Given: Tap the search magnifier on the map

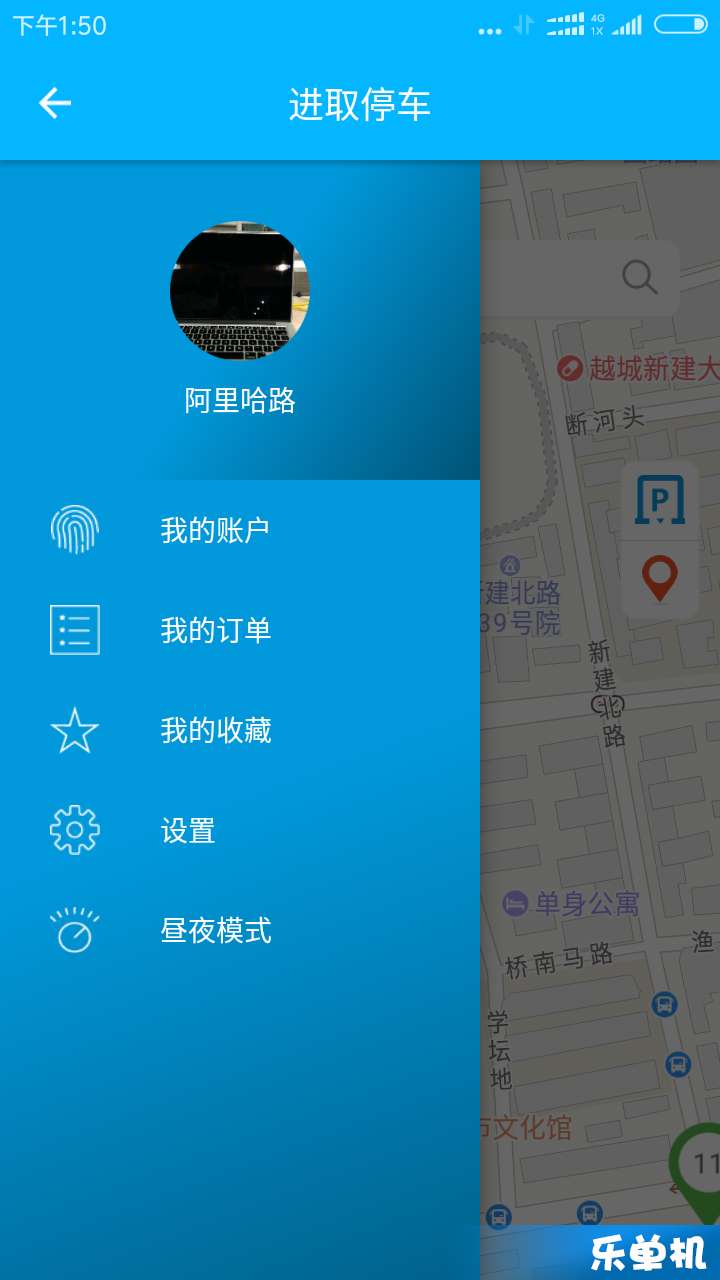Looking at the screenshot, I should tap(639, 277).
